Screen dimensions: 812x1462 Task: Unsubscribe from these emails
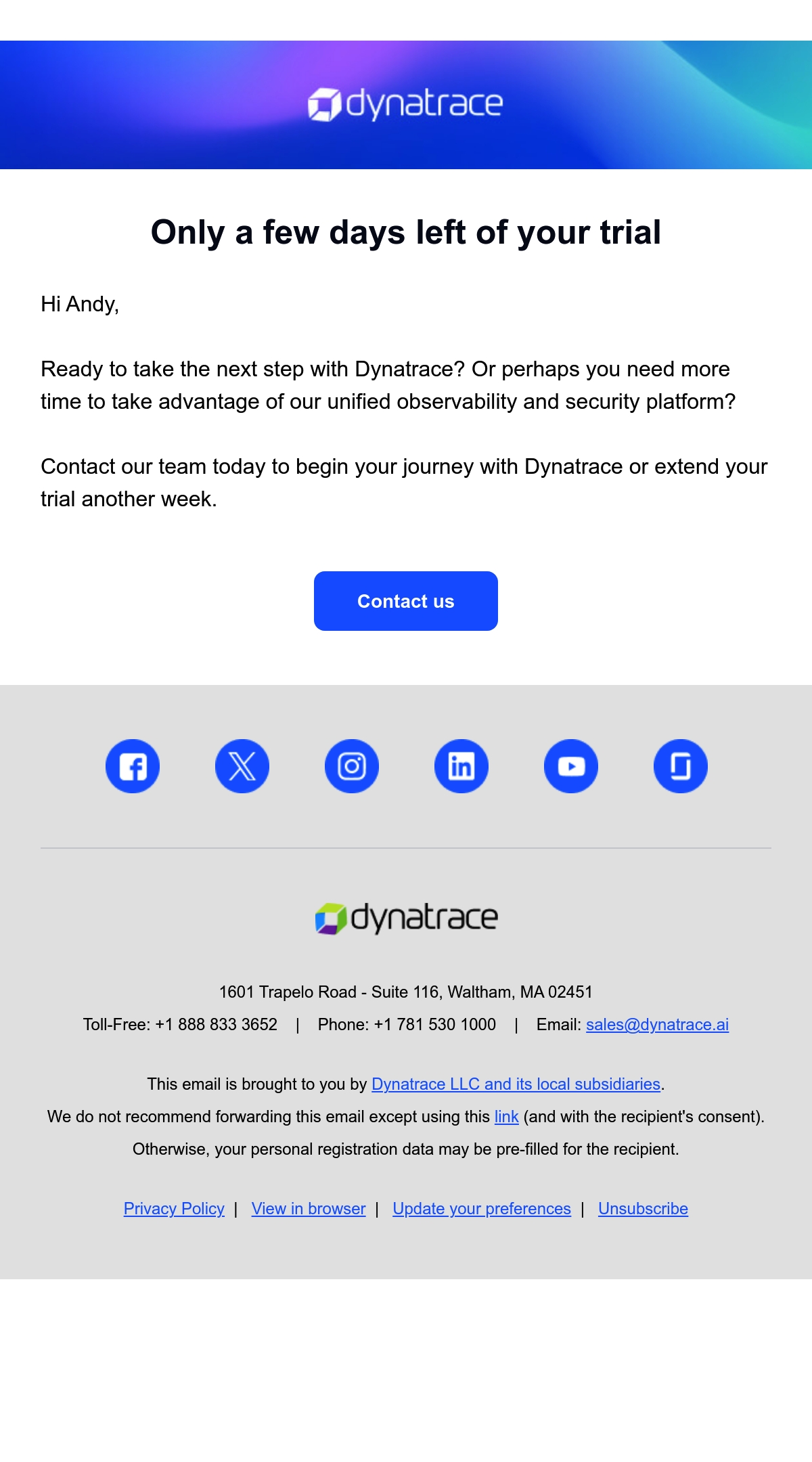(643, 1209)
